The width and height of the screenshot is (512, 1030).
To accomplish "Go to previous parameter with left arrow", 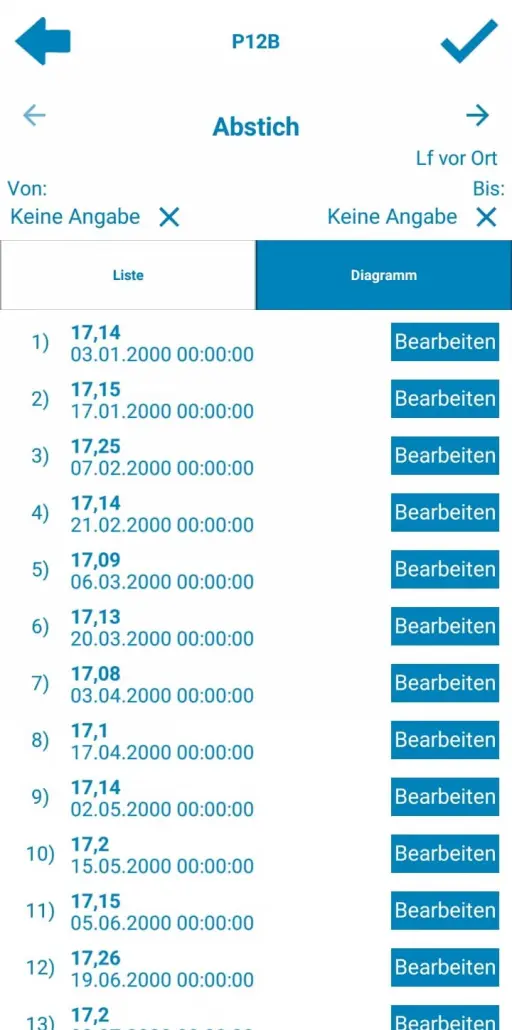I will (34, 116).
